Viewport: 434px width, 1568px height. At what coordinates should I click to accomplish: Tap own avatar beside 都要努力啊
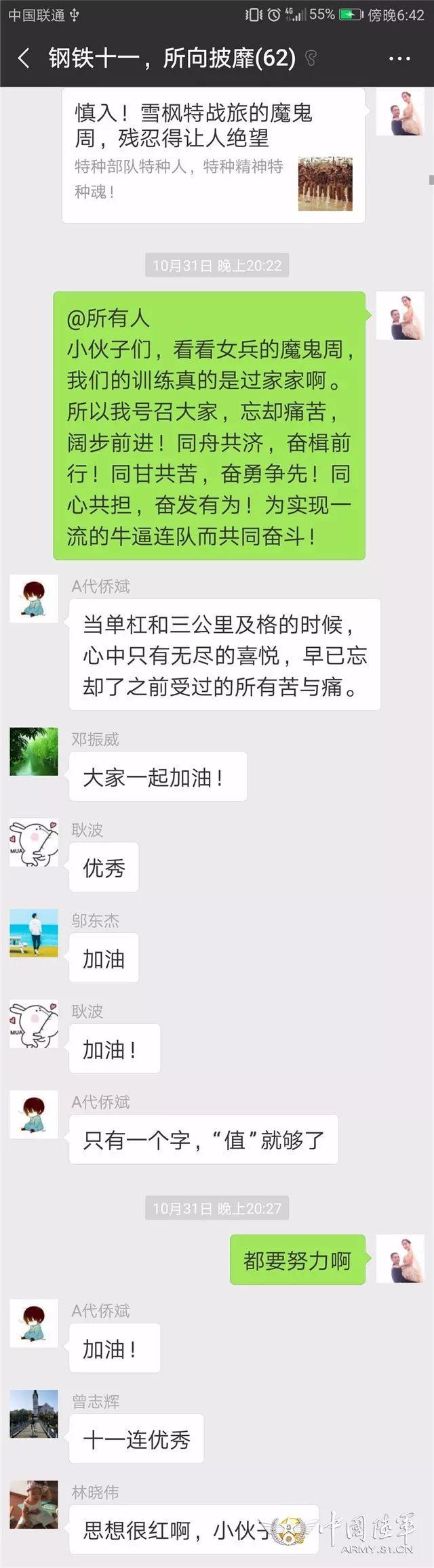[400, 1258]
